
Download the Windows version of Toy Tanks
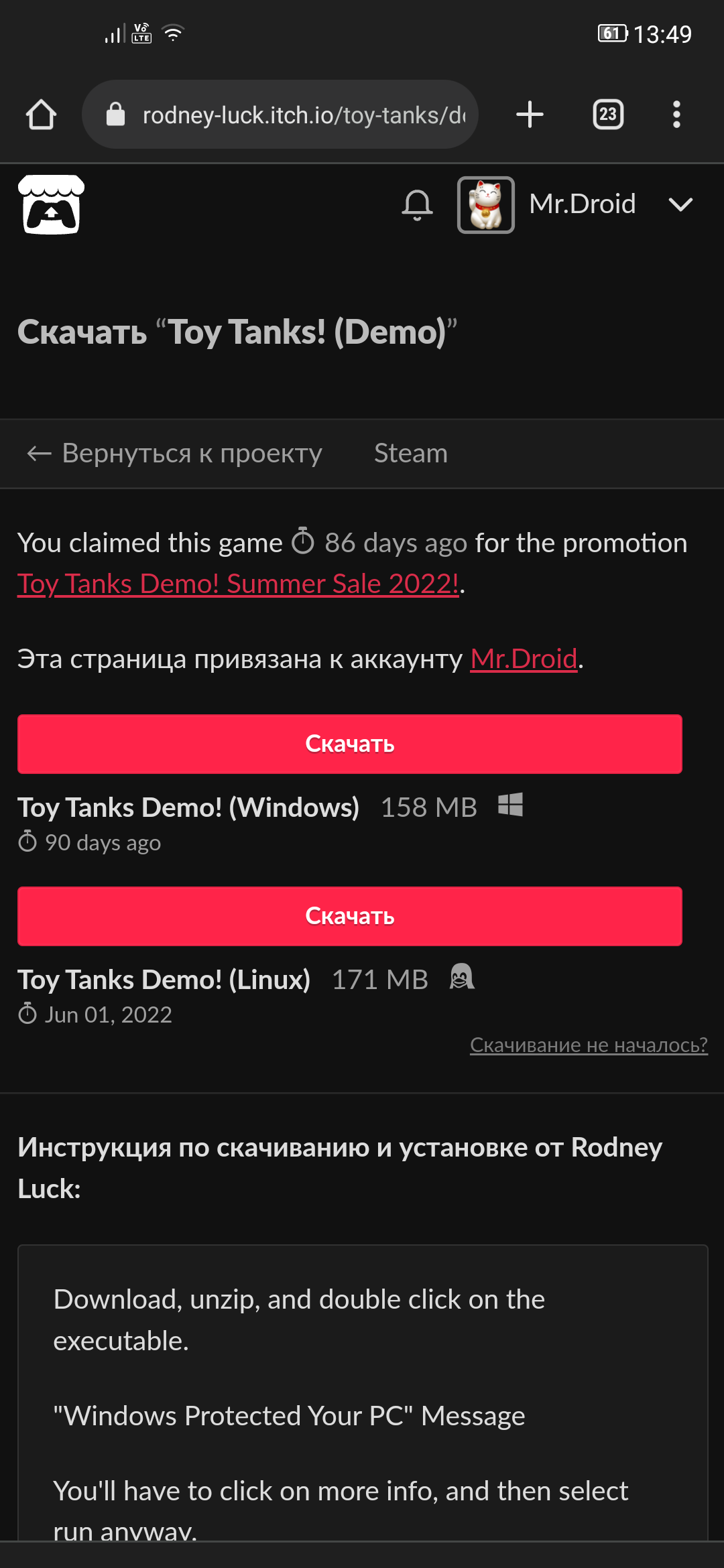pyautogui.click(x=350, y=744)
